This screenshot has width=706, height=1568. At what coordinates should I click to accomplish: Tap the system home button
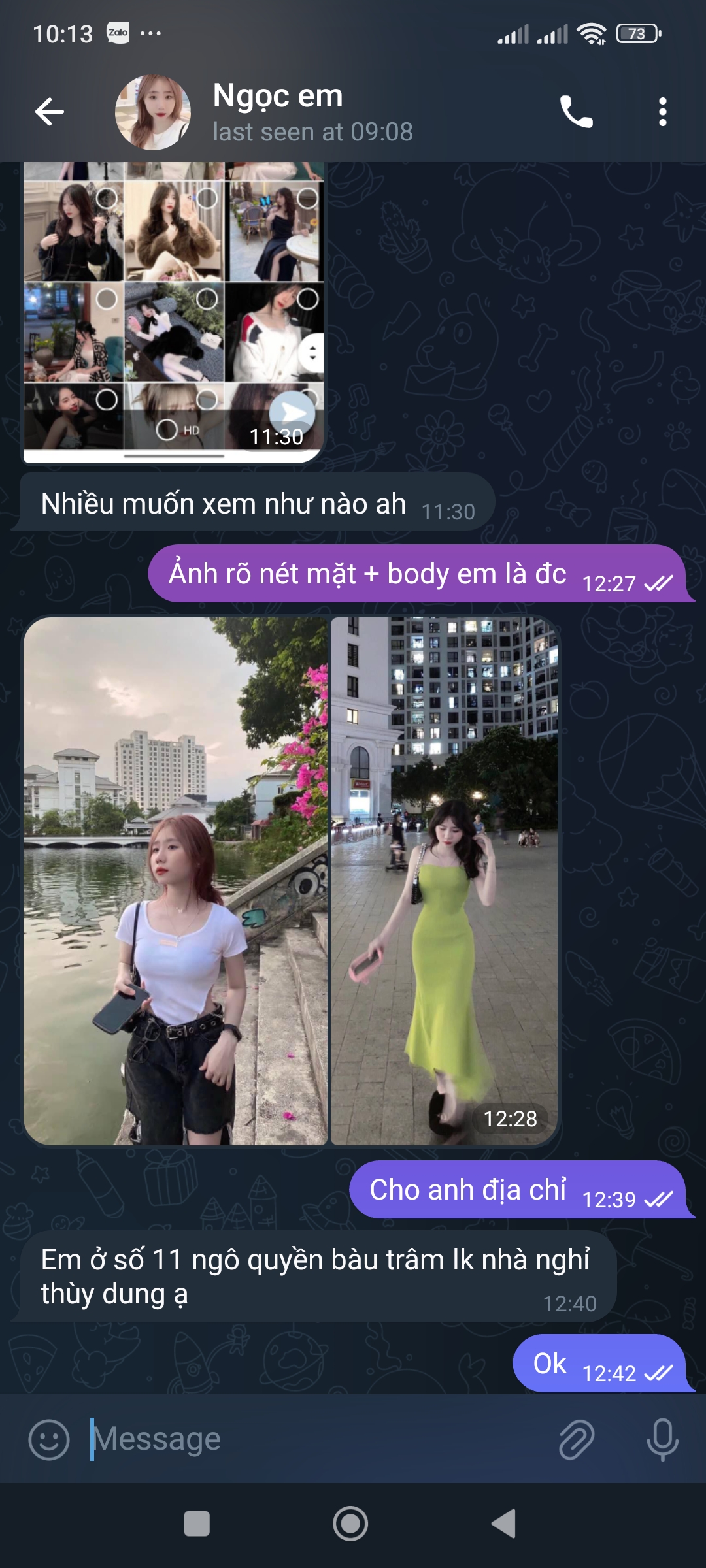(350, 1524)
